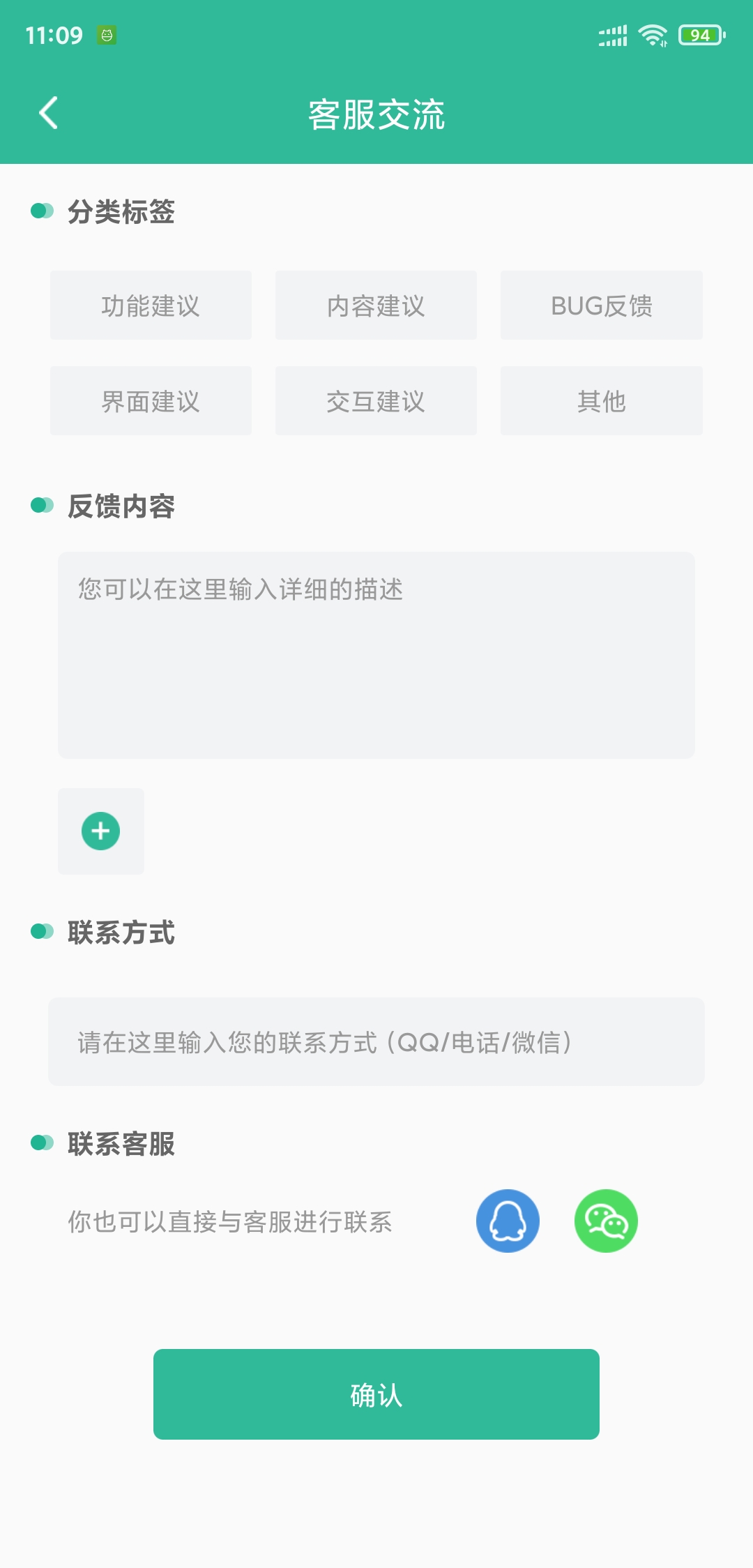
Task: Tap the 客服交流 title bar
Action: (376, 114)
